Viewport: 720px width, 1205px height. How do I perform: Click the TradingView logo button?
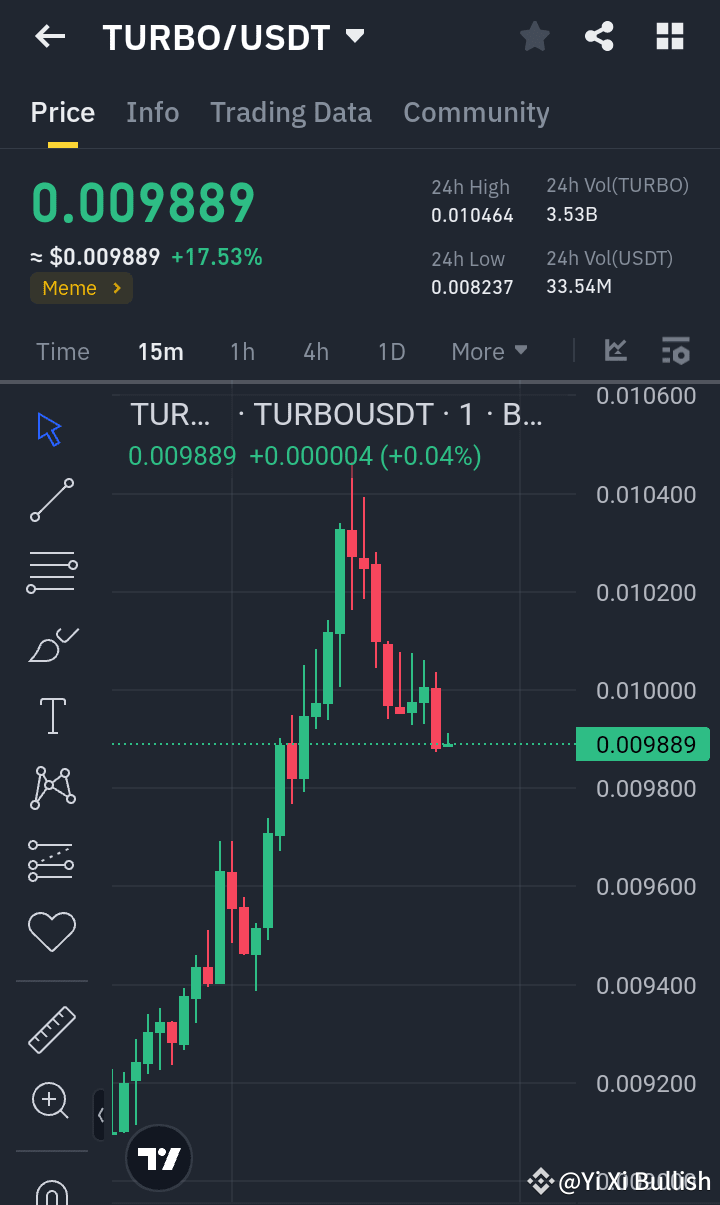pos(158,1157)
